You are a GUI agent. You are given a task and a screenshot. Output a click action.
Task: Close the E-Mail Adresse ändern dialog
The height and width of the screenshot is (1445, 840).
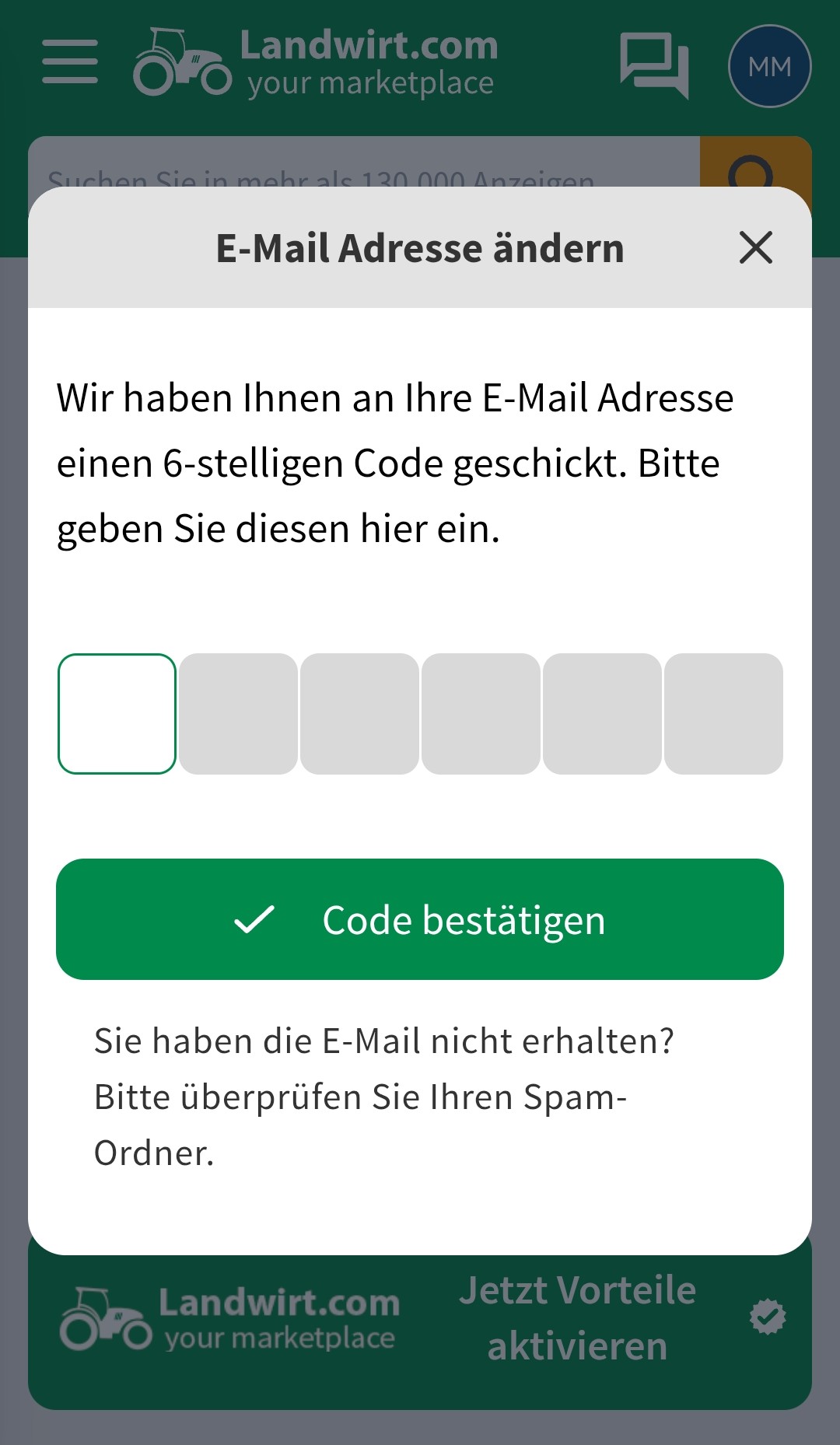(755, 249)
